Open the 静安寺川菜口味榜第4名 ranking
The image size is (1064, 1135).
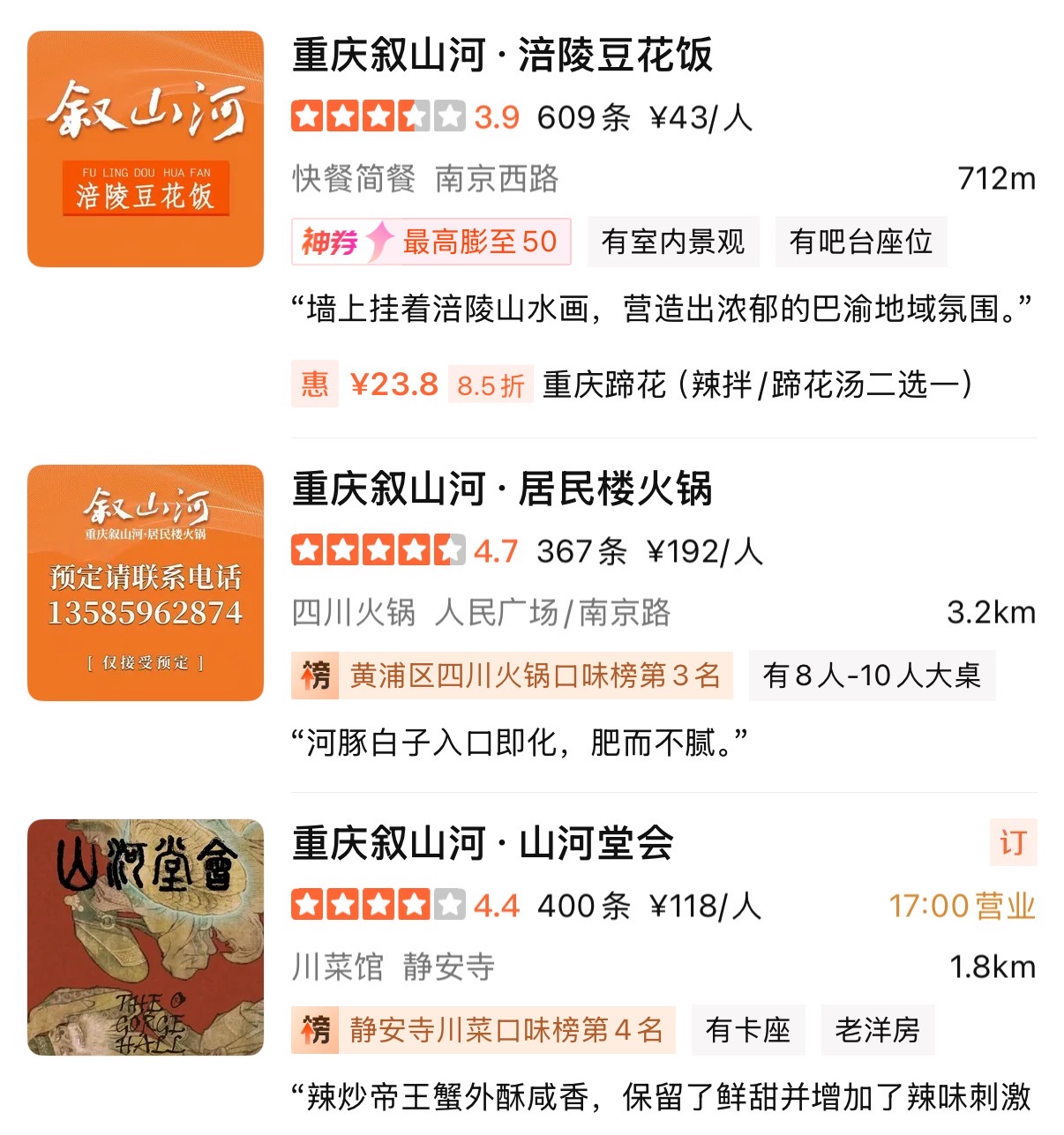pos(483,1030)
